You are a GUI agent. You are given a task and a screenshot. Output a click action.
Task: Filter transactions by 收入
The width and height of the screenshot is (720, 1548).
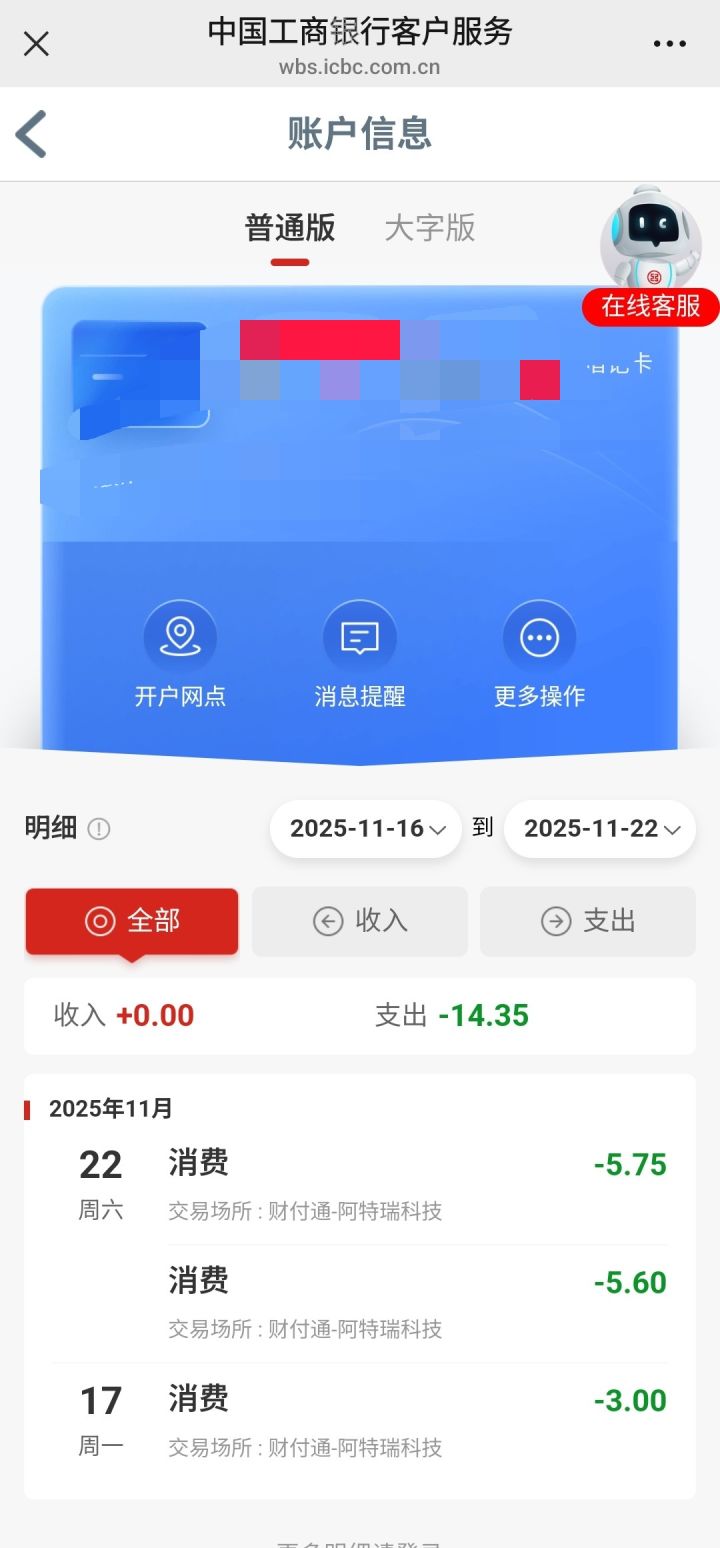(360, 921)
